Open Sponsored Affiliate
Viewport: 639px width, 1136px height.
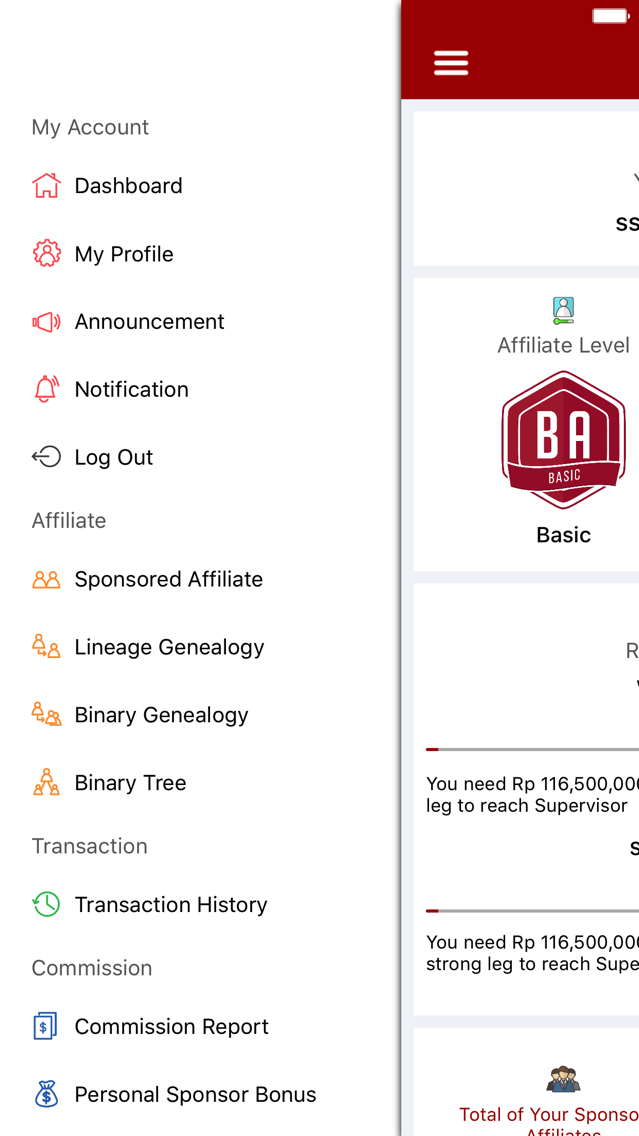click(x=199, y=579)
